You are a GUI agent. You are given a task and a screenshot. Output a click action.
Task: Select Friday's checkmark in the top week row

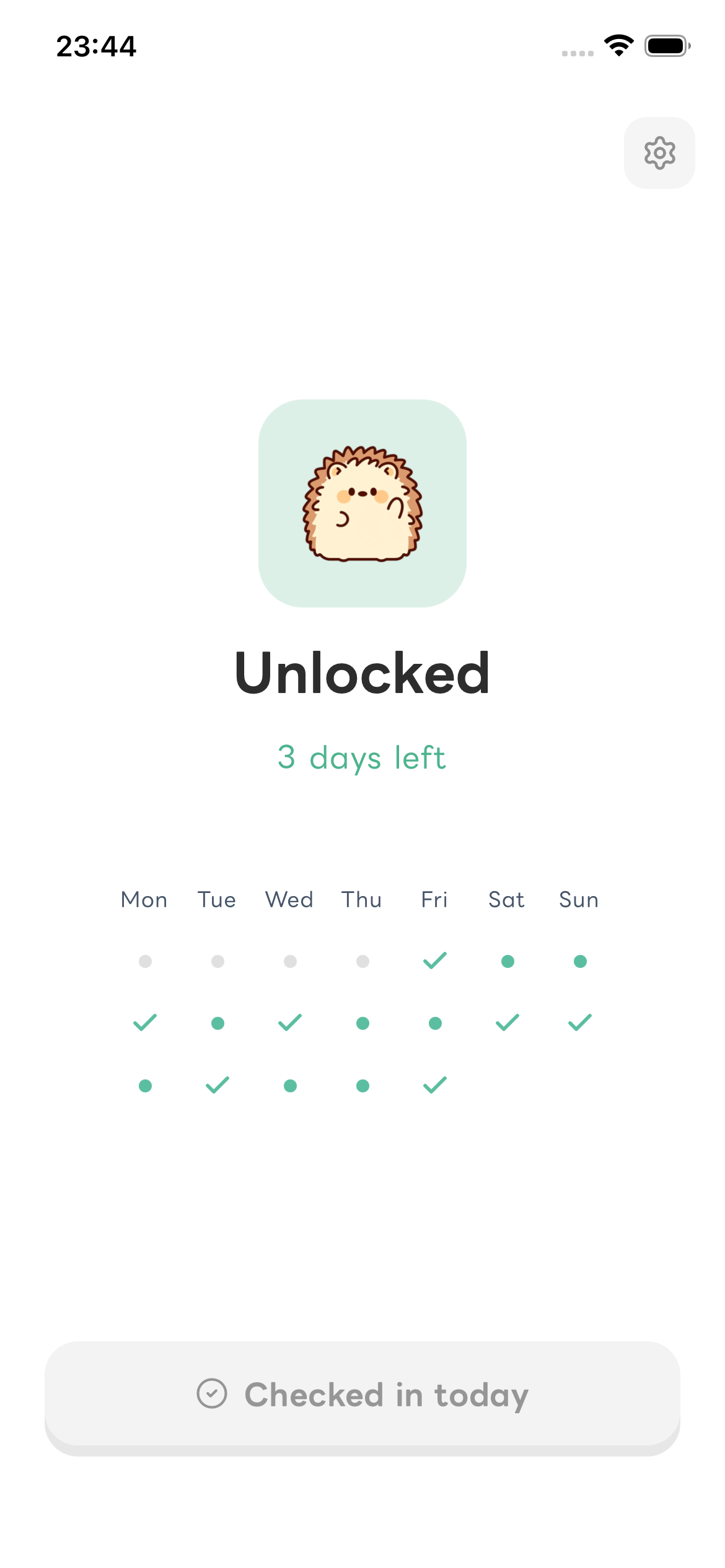tap(434, 960)
